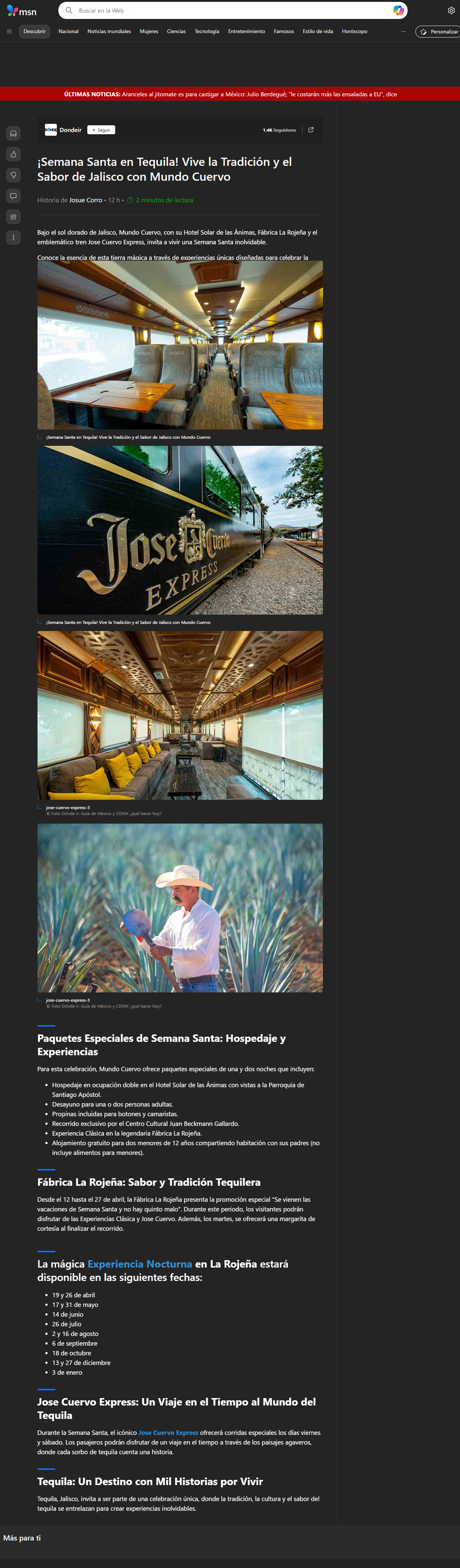This screenshot has height=1568, width=460.
Task: Open the hamburger menu
Action: point(9,32)
